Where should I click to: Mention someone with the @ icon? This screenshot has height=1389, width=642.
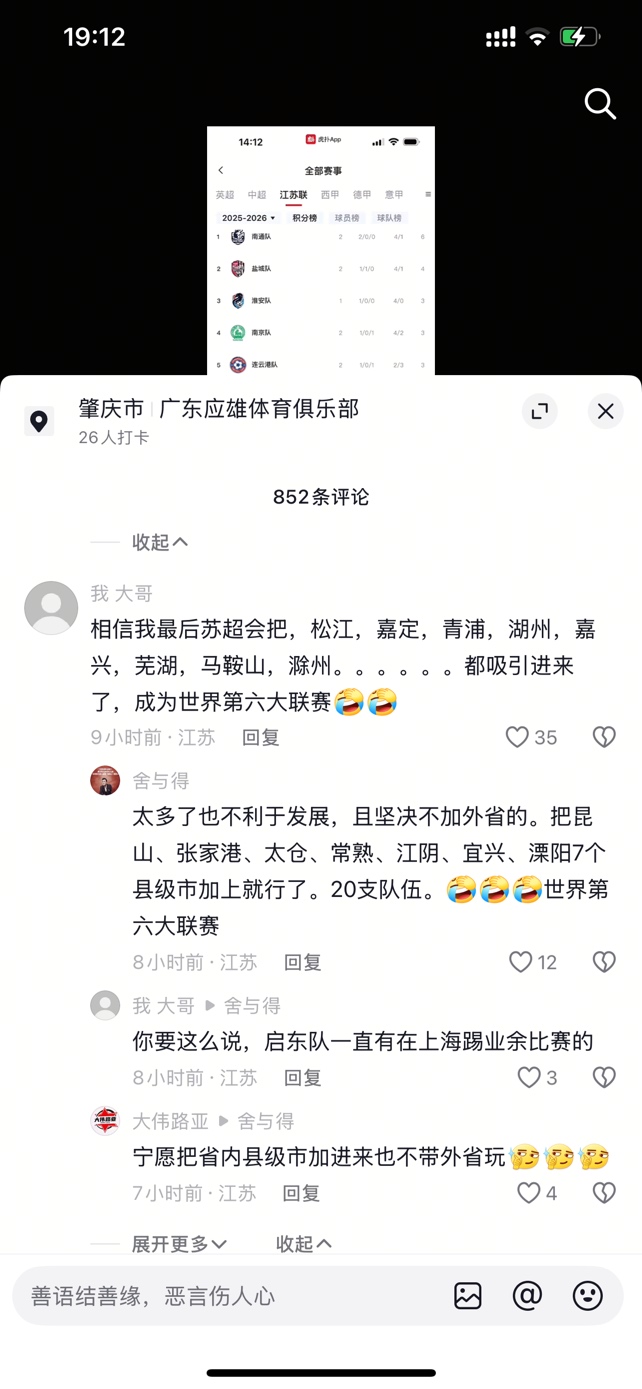527,1296
